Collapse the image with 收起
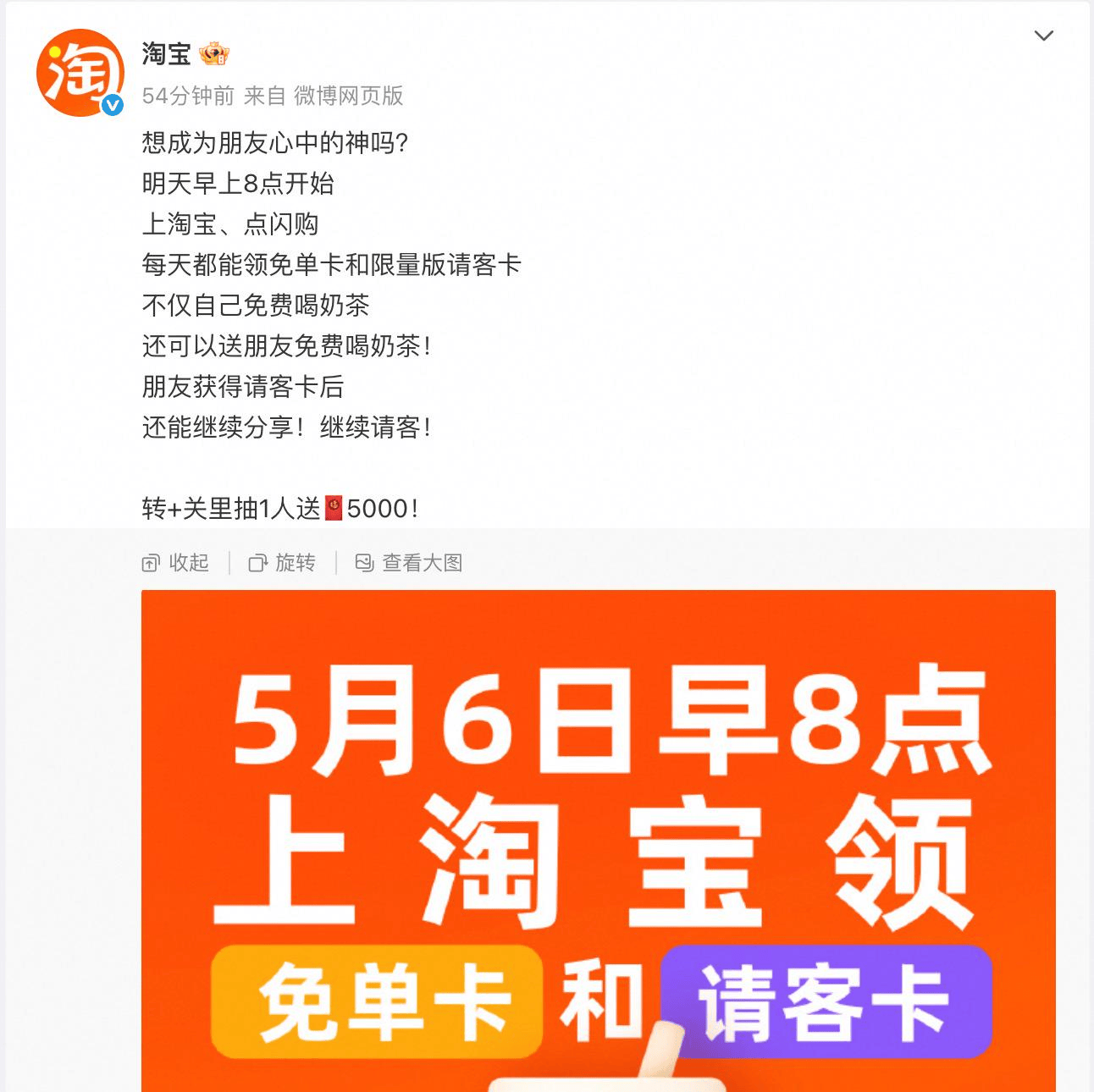 coord(176,563)
